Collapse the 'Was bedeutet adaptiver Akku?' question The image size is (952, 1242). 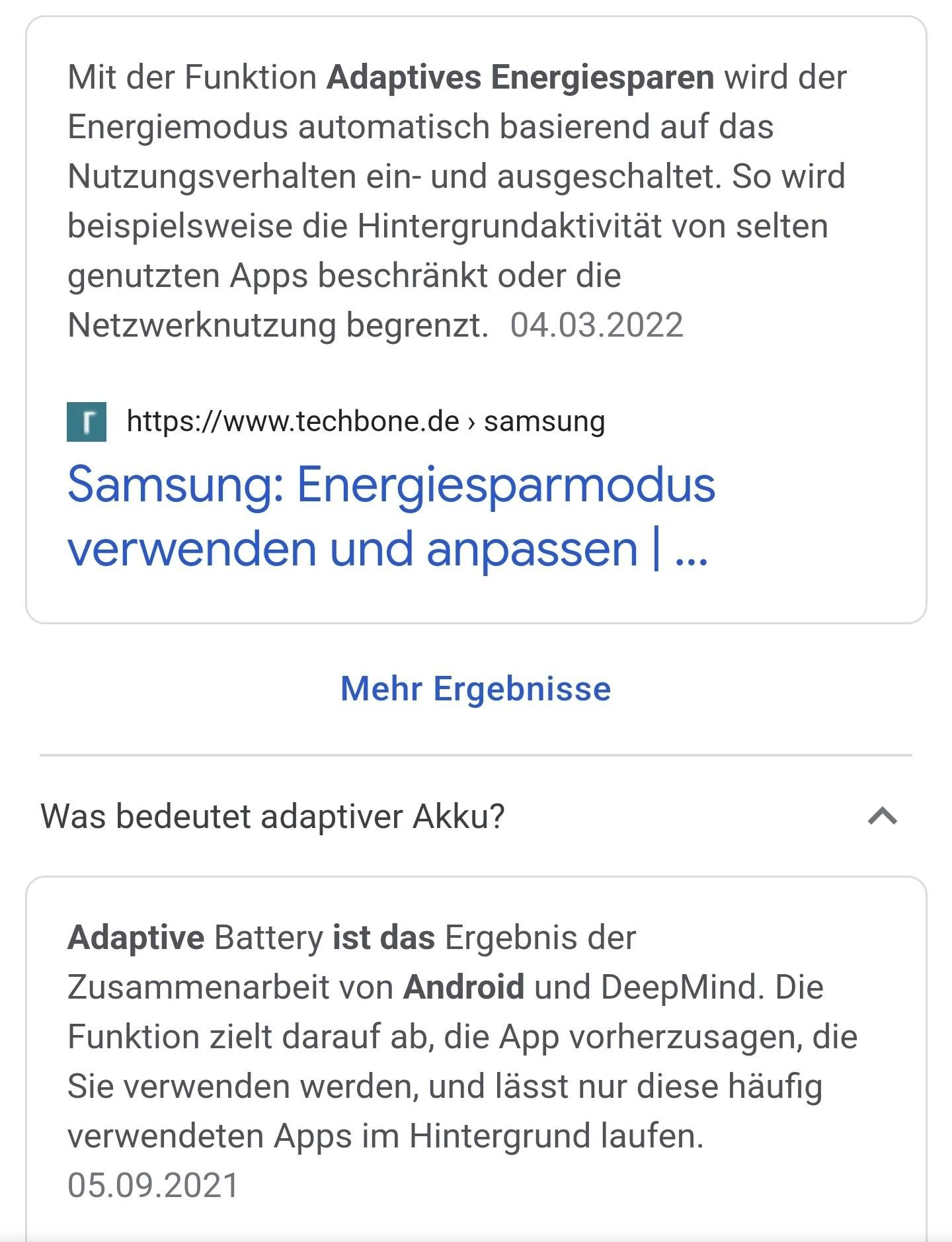point(882,816)
